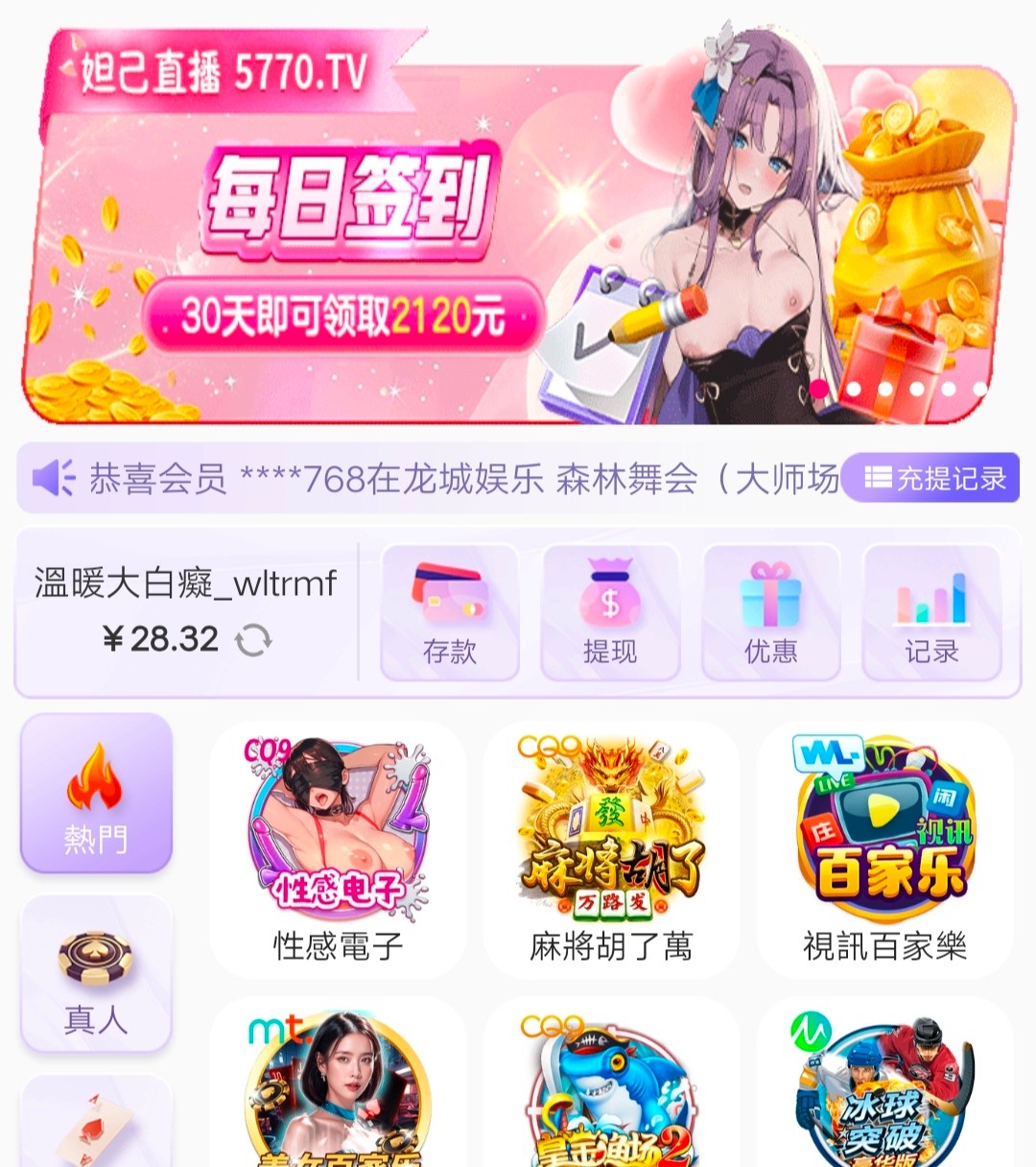Select the 熱門 category tab
The width and height of the screenshot is (1036, 1167).
tap(96, 794)
